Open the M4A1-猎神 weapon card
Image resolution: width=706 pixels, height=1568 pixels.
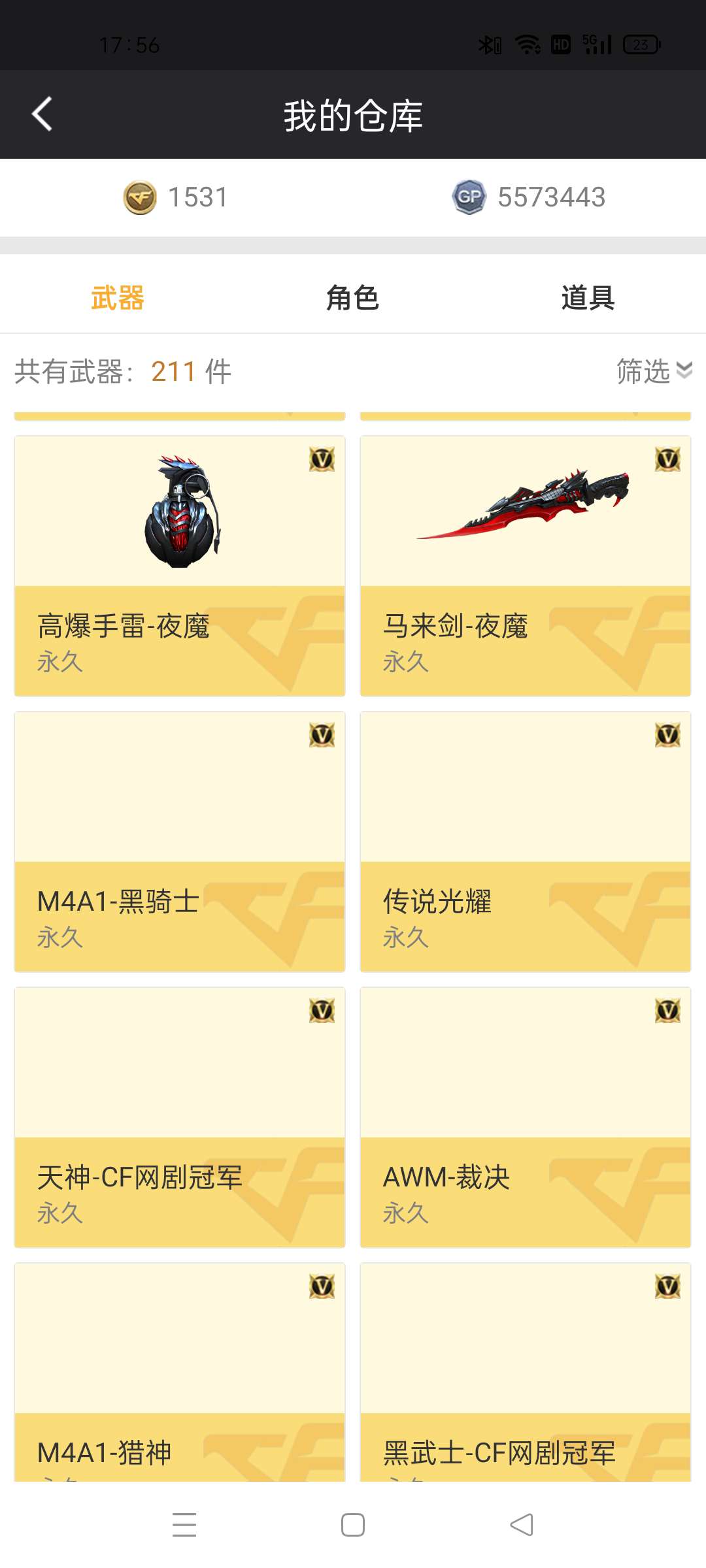coord(180,1372)
